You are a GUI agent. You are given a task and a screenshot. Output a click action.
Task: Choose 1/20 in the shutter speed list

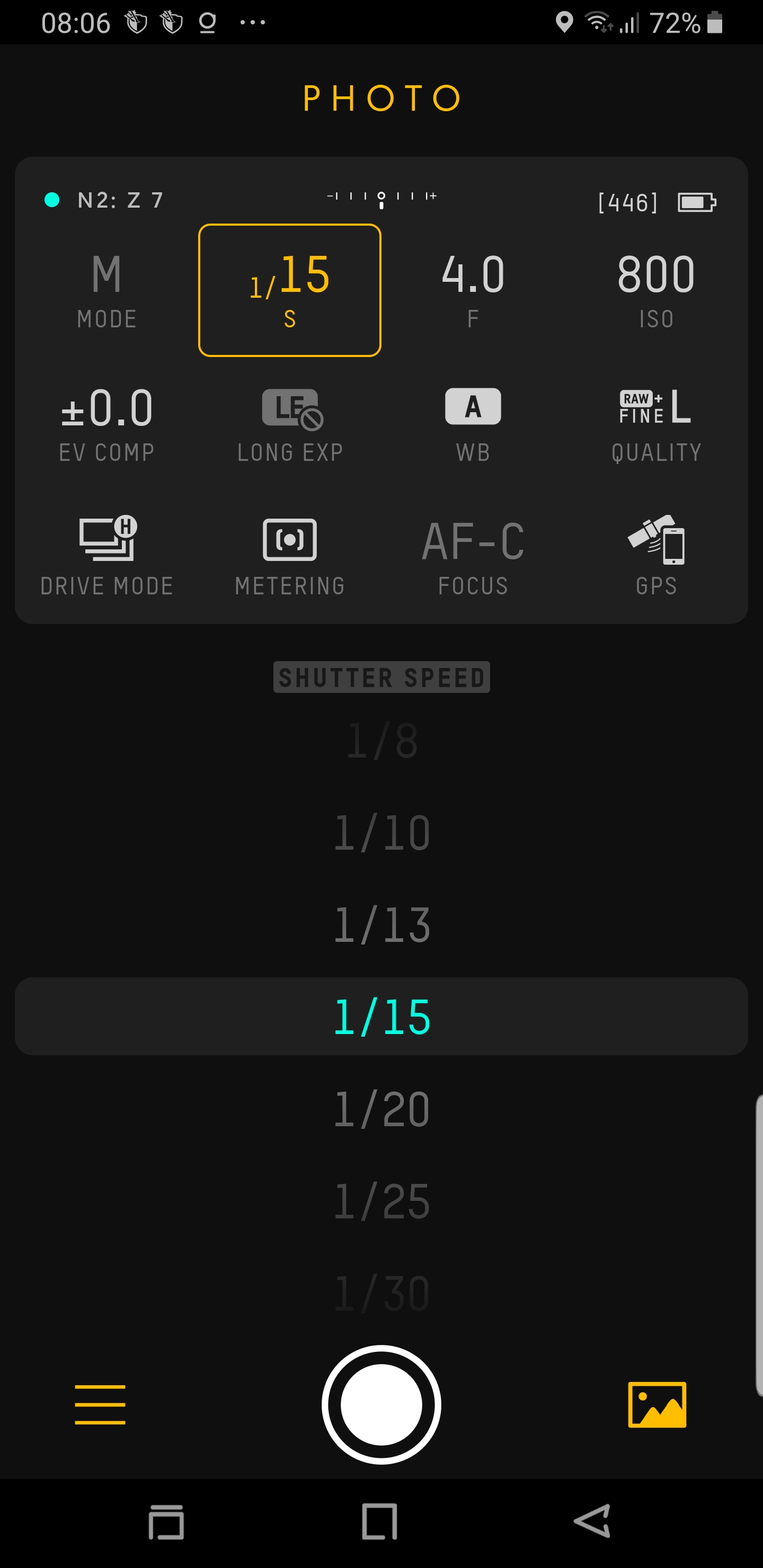382,1109
